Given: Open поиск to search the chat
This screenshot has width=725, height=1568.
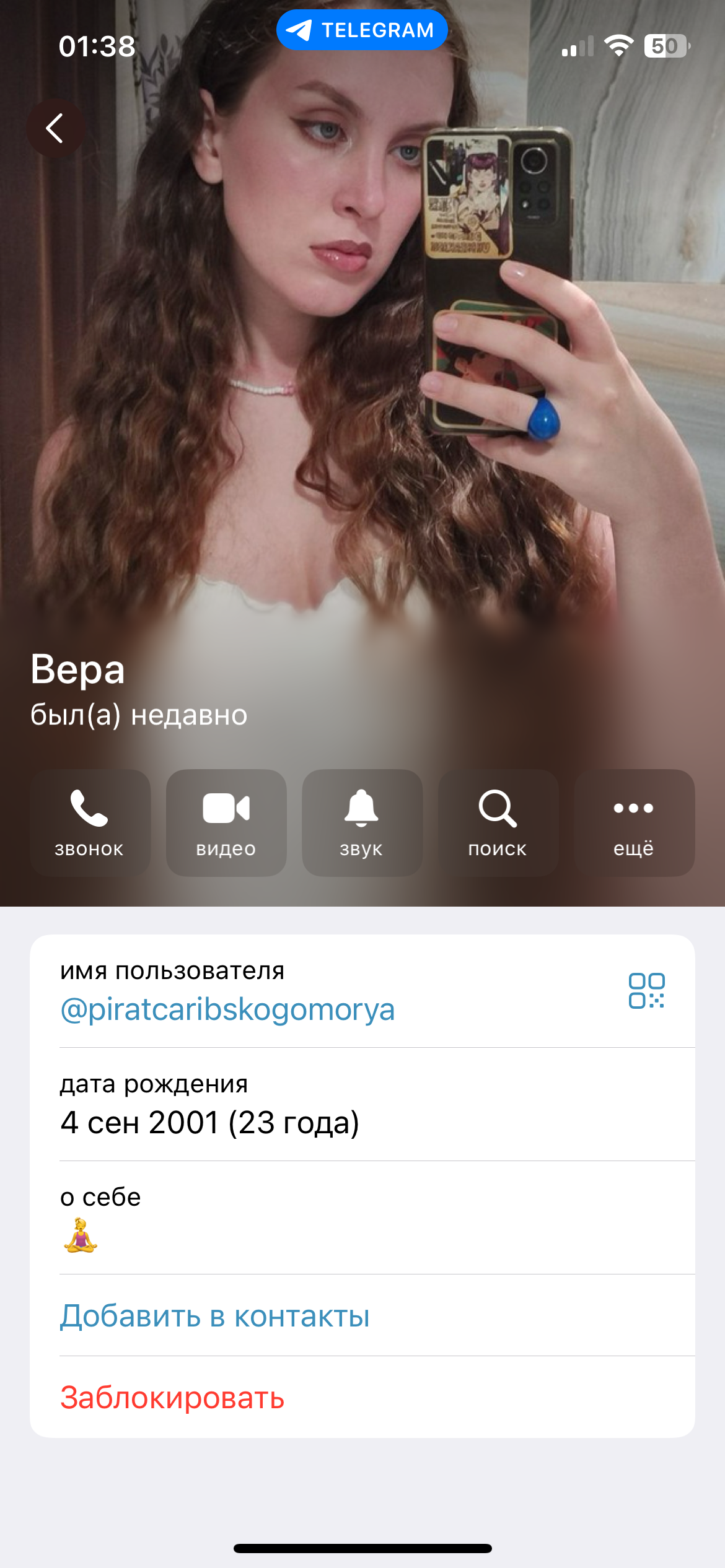Looking at the screenshot, I should (x=498, y=822).
